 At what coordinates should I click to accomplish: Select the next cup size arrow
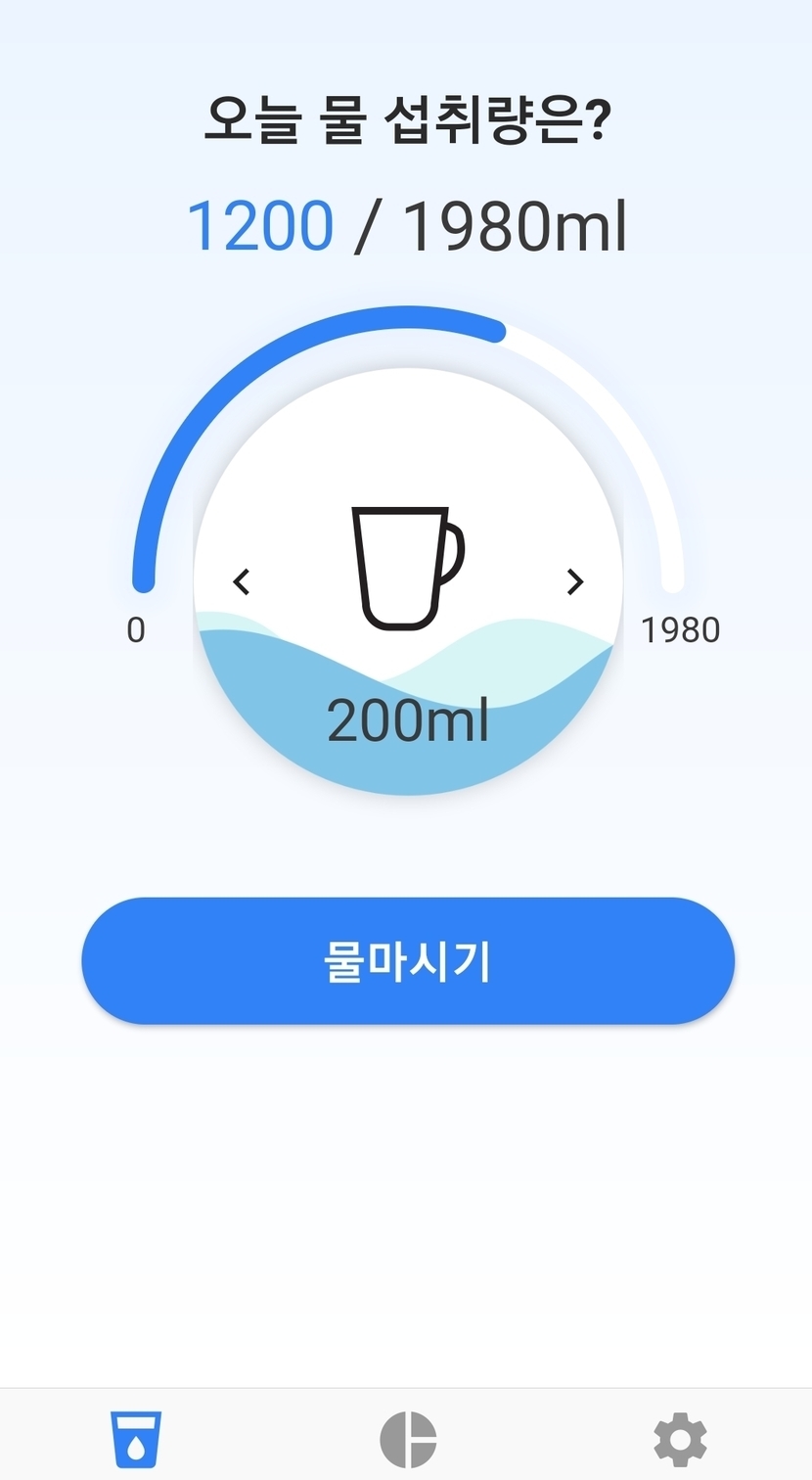(x=575, y=581)
